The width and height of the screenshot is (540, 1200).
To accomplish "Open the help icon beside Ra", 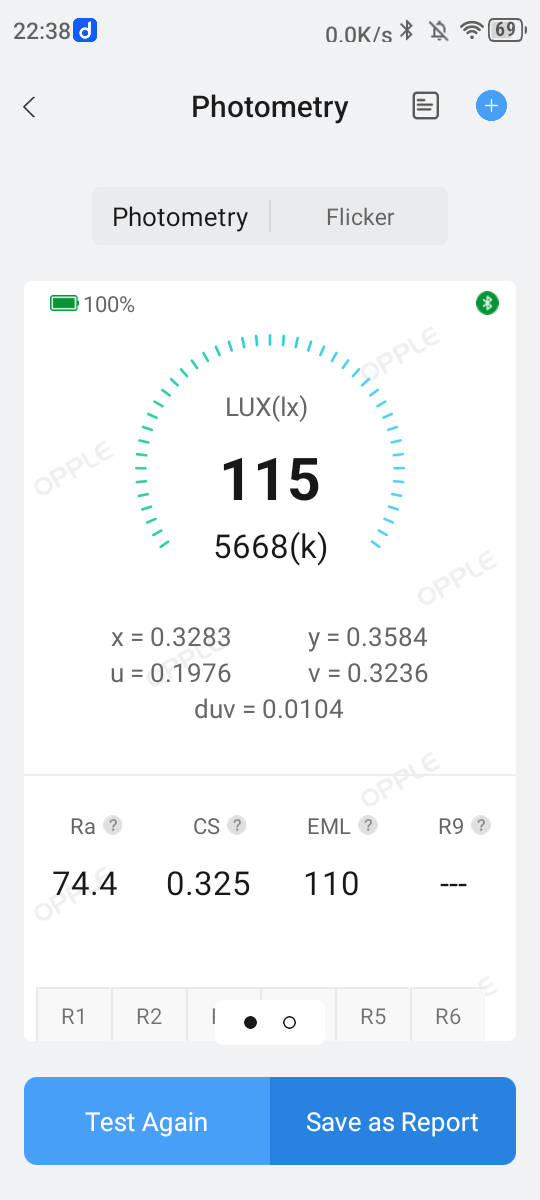I will pyautogui.click(x=114, y=825).
